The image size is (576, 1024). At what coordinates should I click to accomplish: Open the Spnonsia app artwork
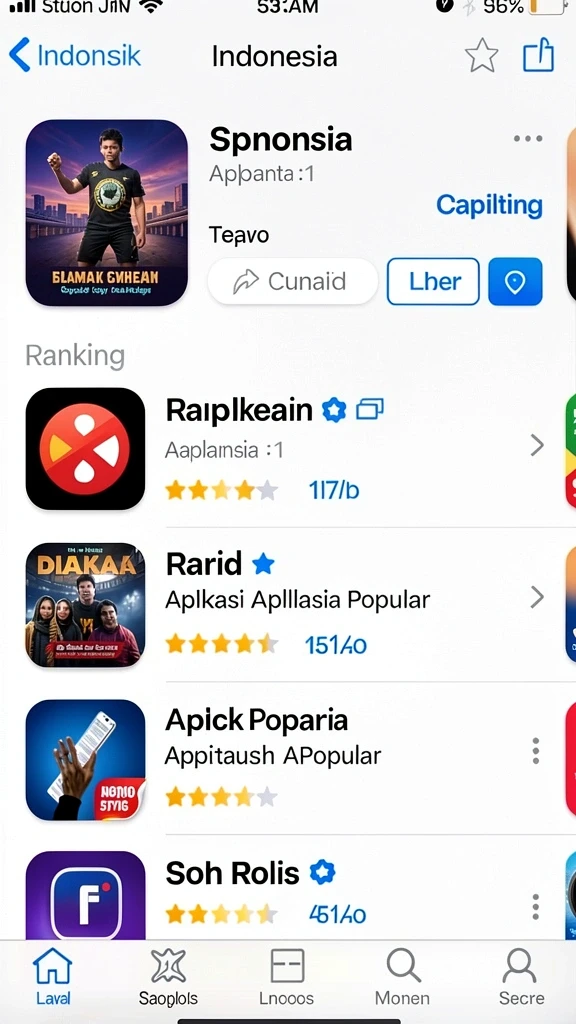[x=106, y=213]
